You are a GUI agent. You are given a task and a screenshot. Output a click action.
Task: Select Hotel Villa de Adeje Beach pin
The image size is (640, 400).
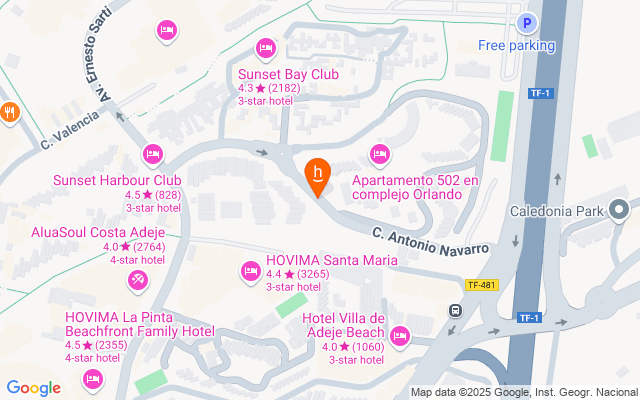coord(400,334)
